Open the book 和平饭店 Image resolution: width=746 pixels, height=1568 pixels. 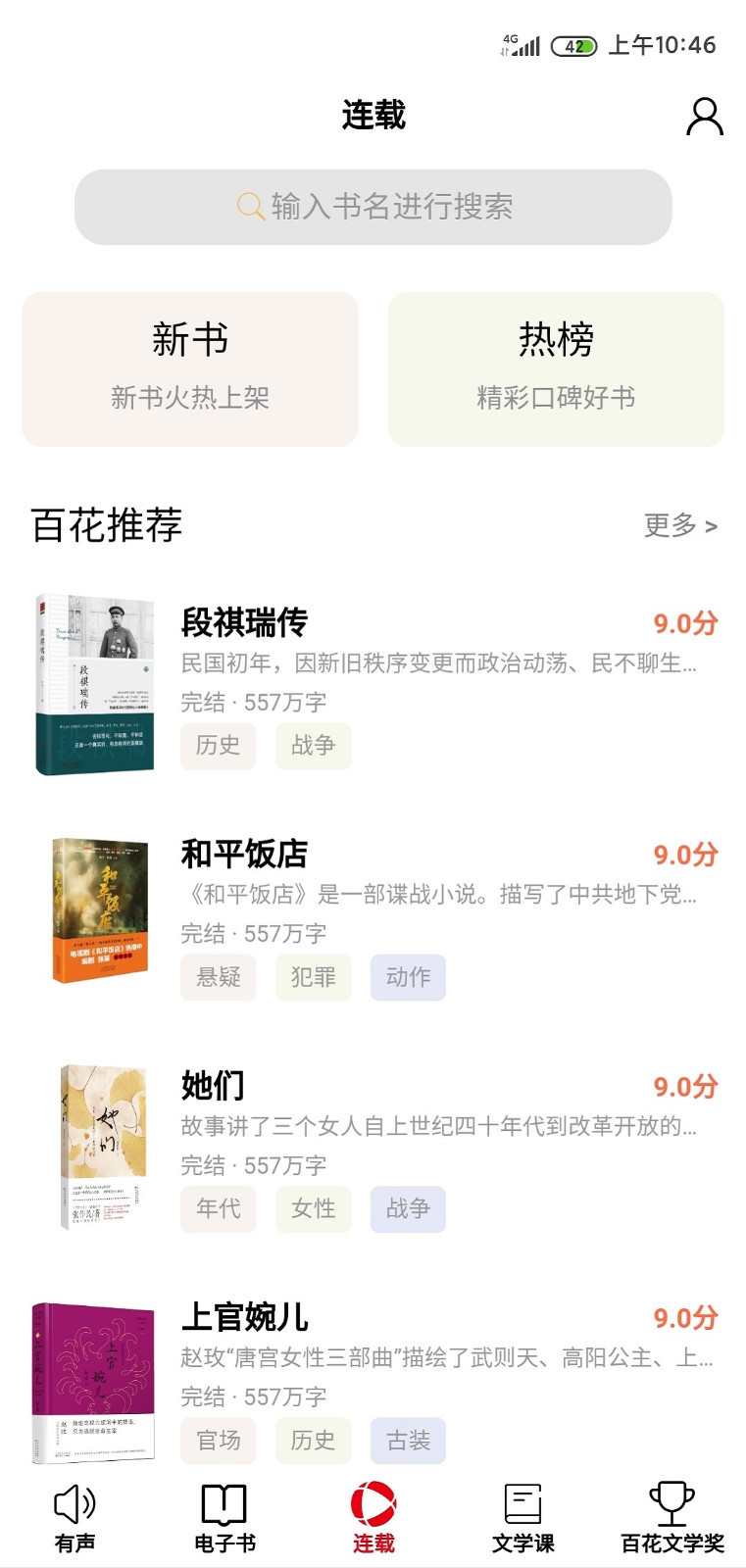244,854
